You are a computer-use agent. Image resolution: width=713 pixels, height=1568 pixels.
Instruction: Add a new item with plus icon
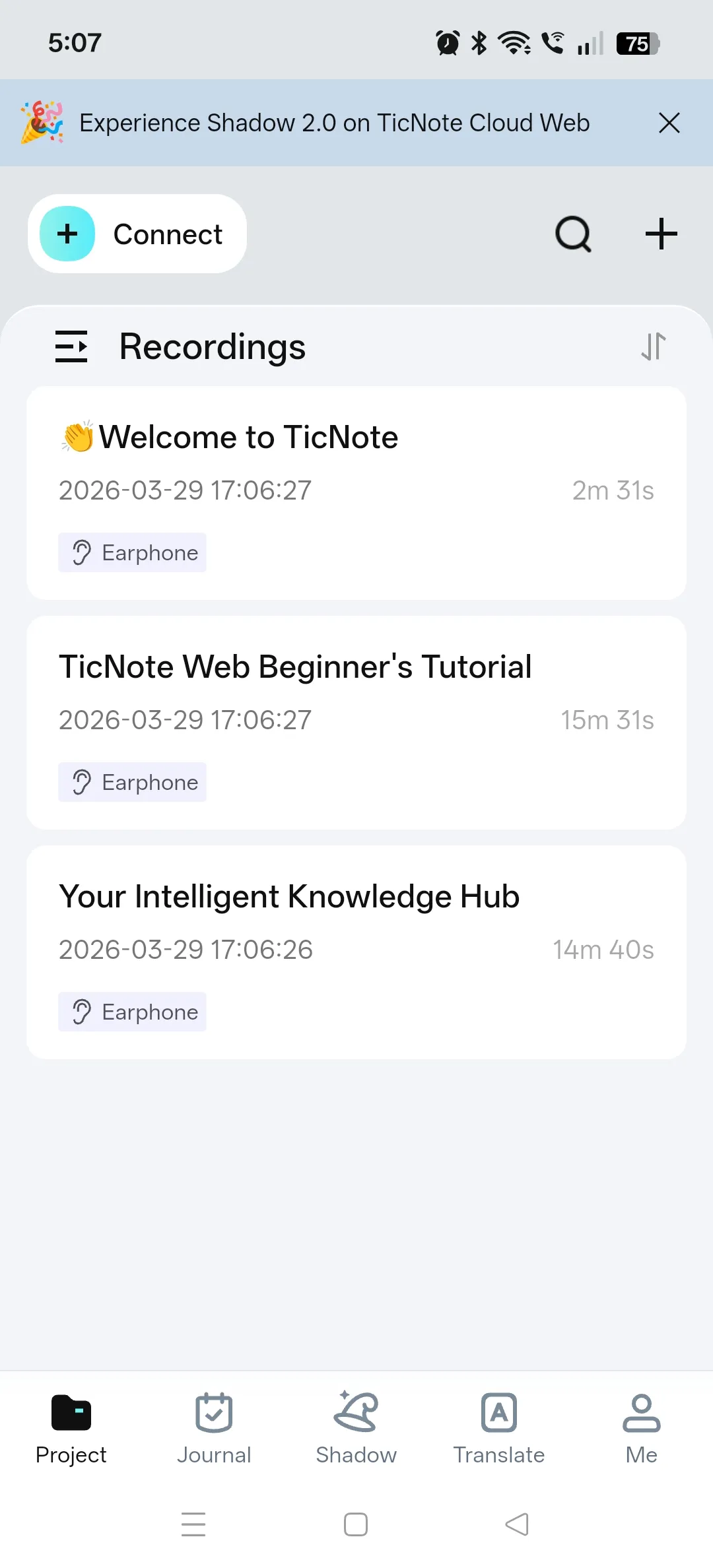[661, 234]
